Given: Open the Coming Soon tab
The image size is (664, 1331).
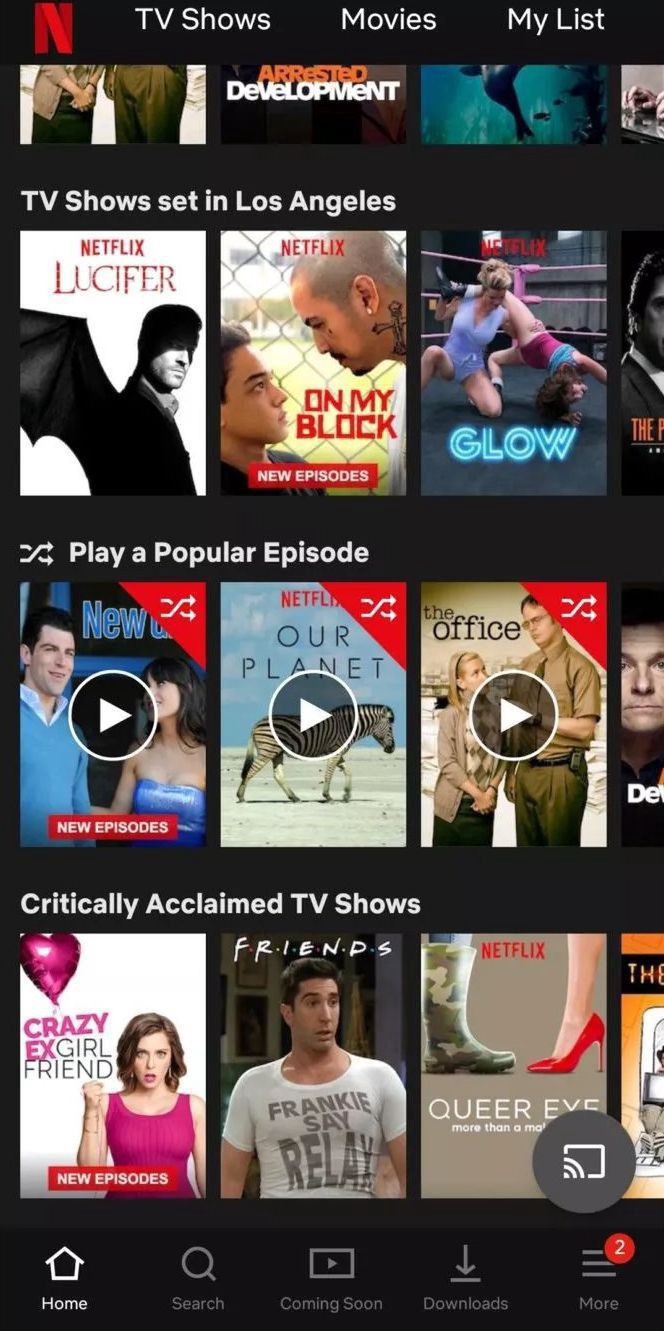Looking at the screenshot, I should pos(331,1280).
